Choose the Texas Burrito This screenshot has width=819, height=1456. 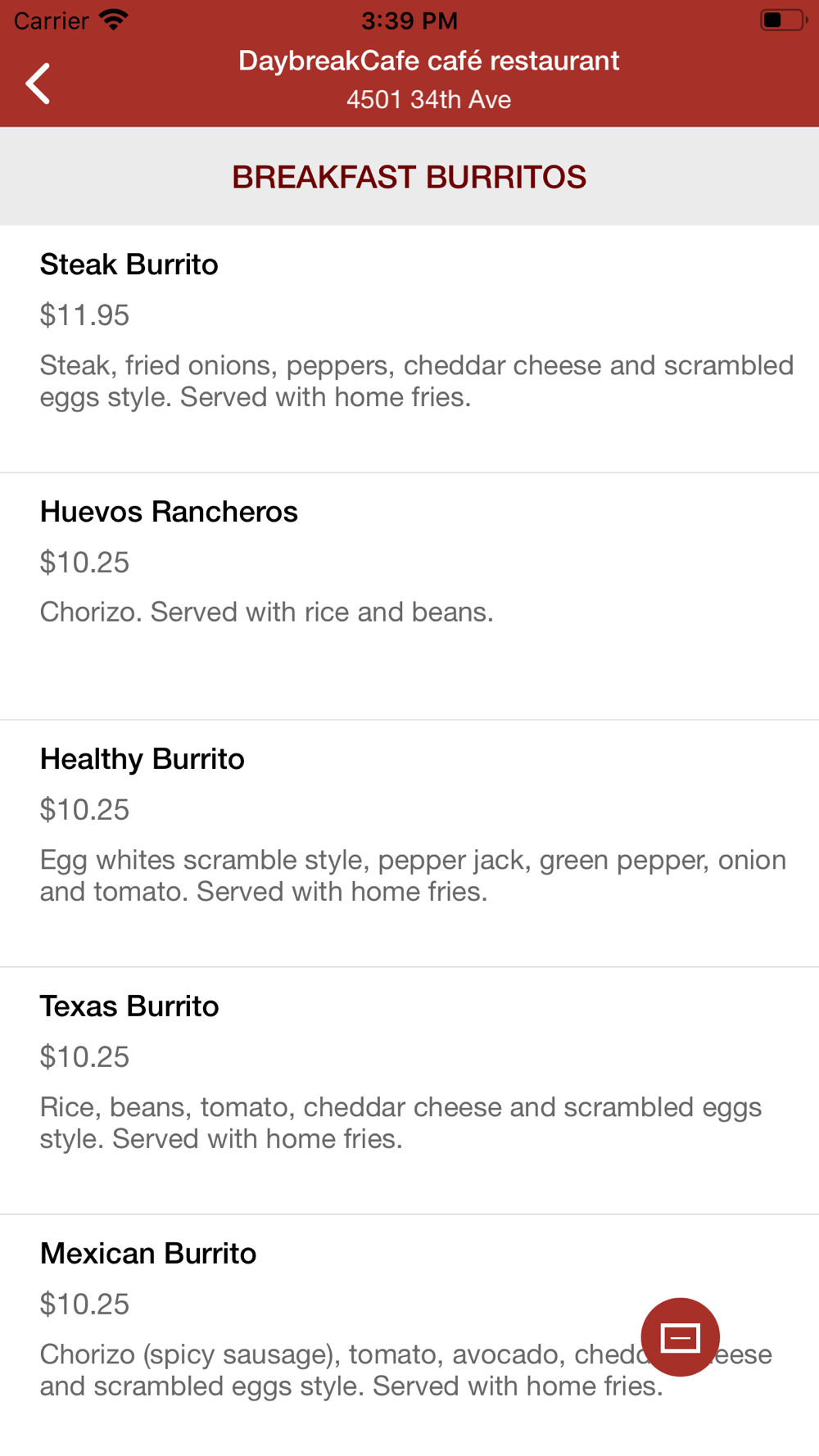pyautogui.click(x=409, y=1091)
